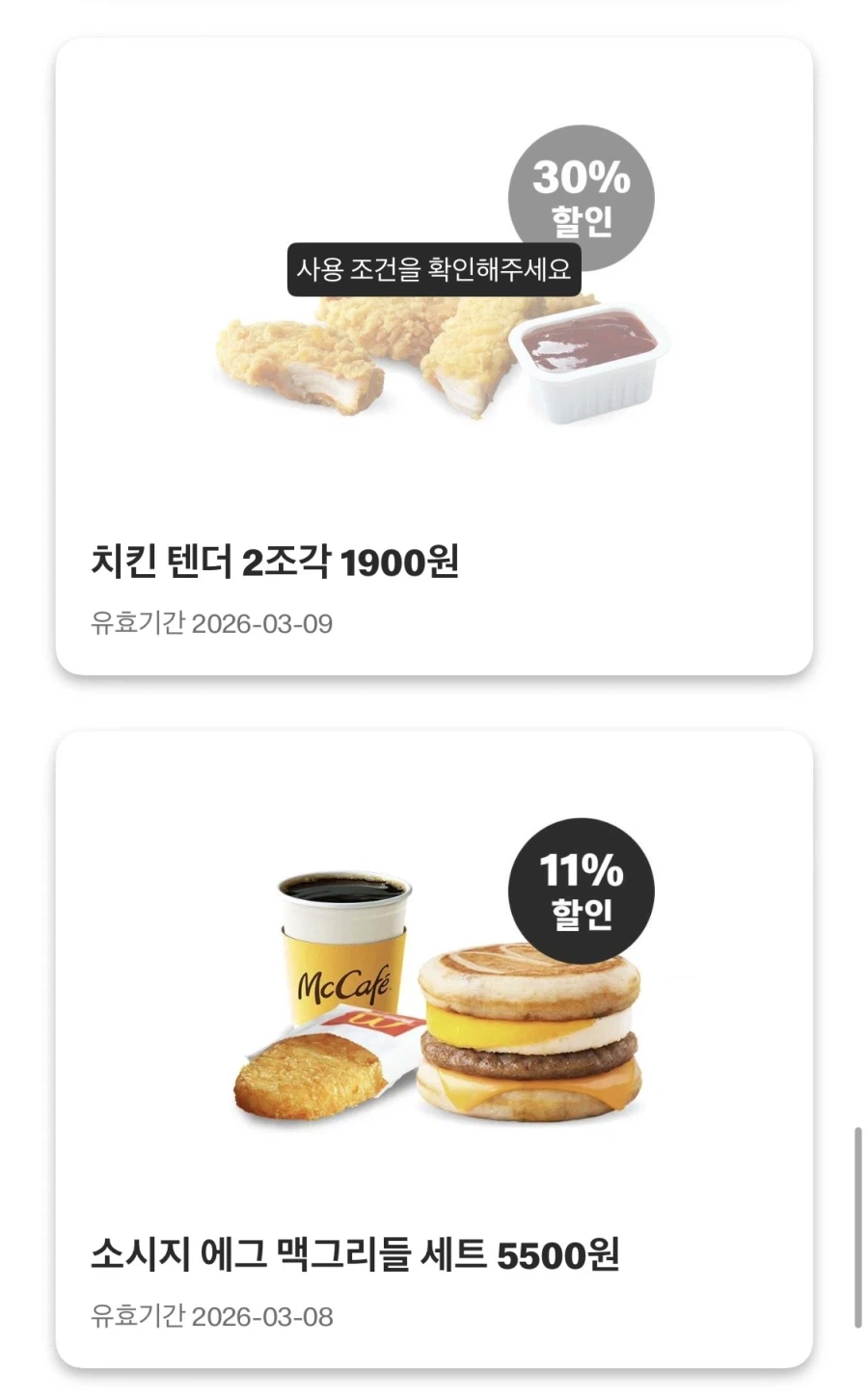Click the 유효기간 2026-03-08 expiry text
868x1400 pixels.
tap(211, 1314)
